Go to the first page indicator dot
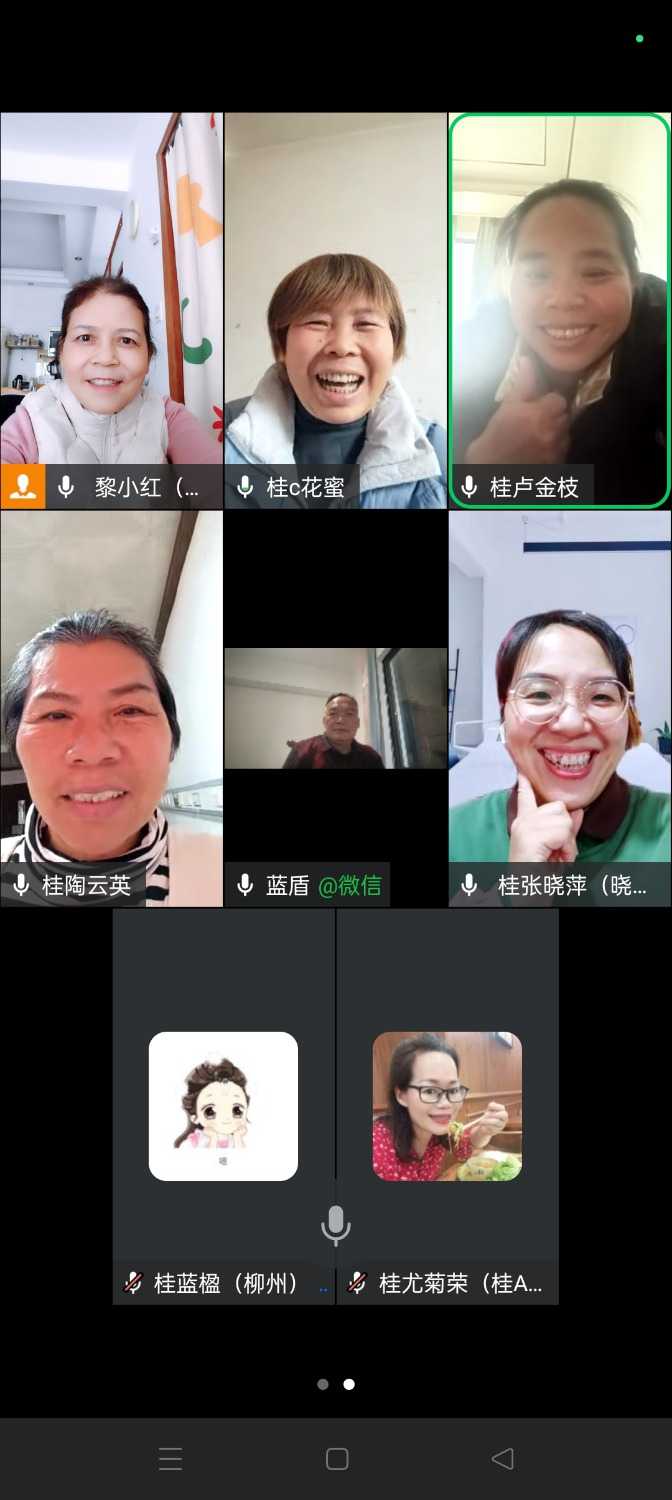 coord(323,1384)
